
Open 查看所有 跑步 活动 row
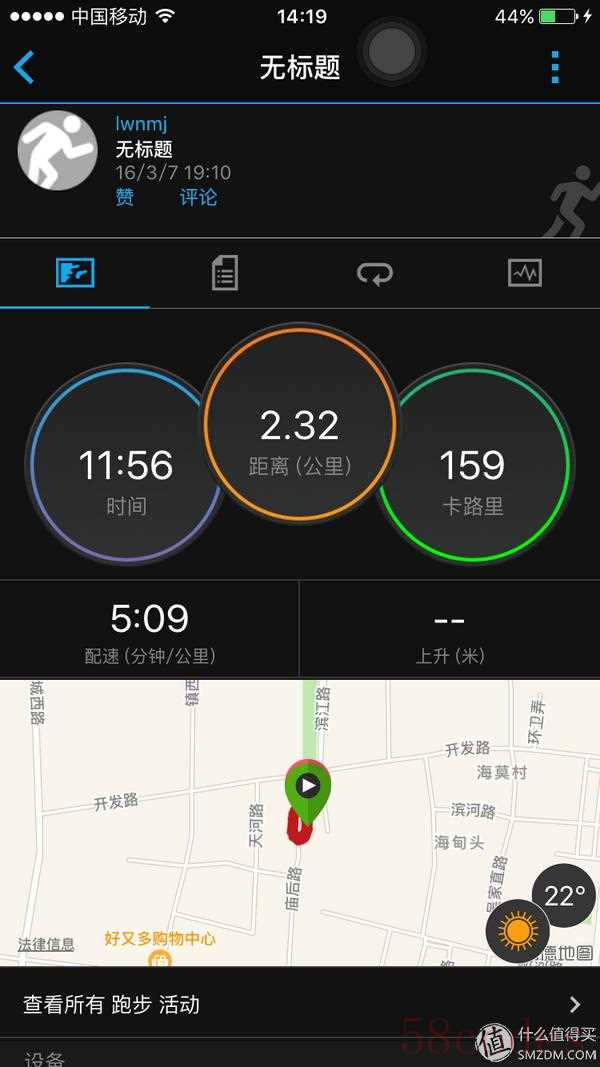tap(300, 1004)
